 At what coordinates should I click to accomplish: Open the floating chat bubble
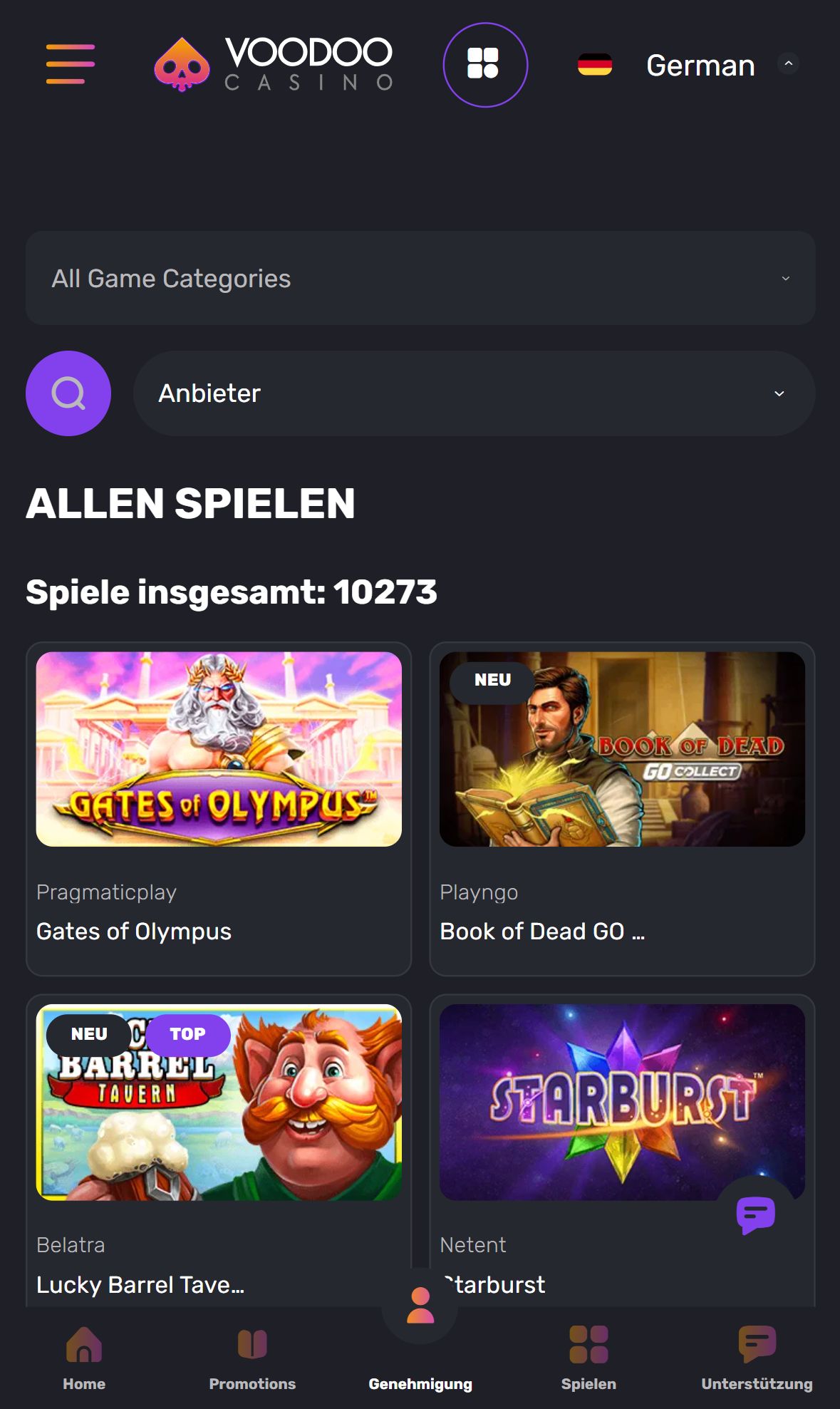pyautogui.click(x=756, y=1214)
